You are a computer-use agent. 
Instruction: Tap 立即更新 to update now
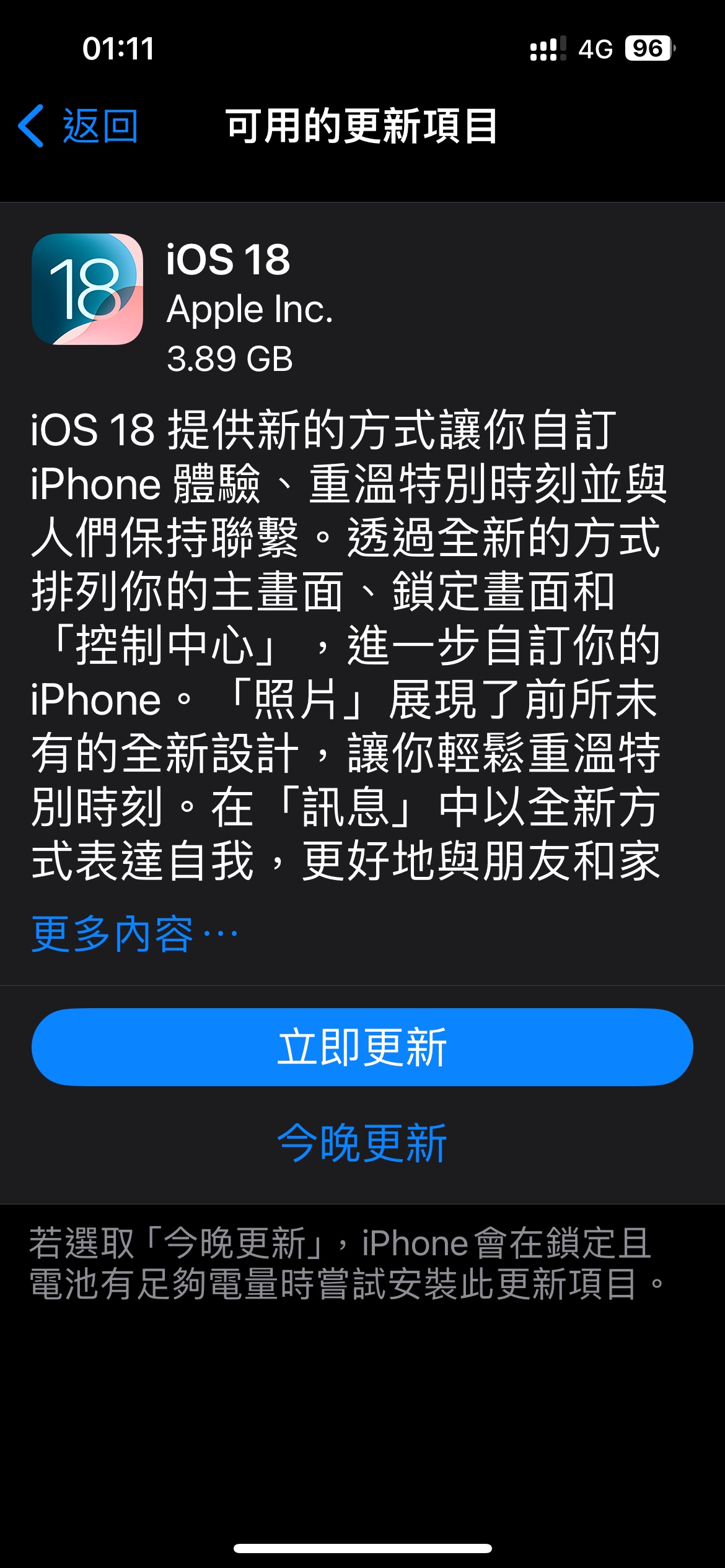coord(362,1047)
